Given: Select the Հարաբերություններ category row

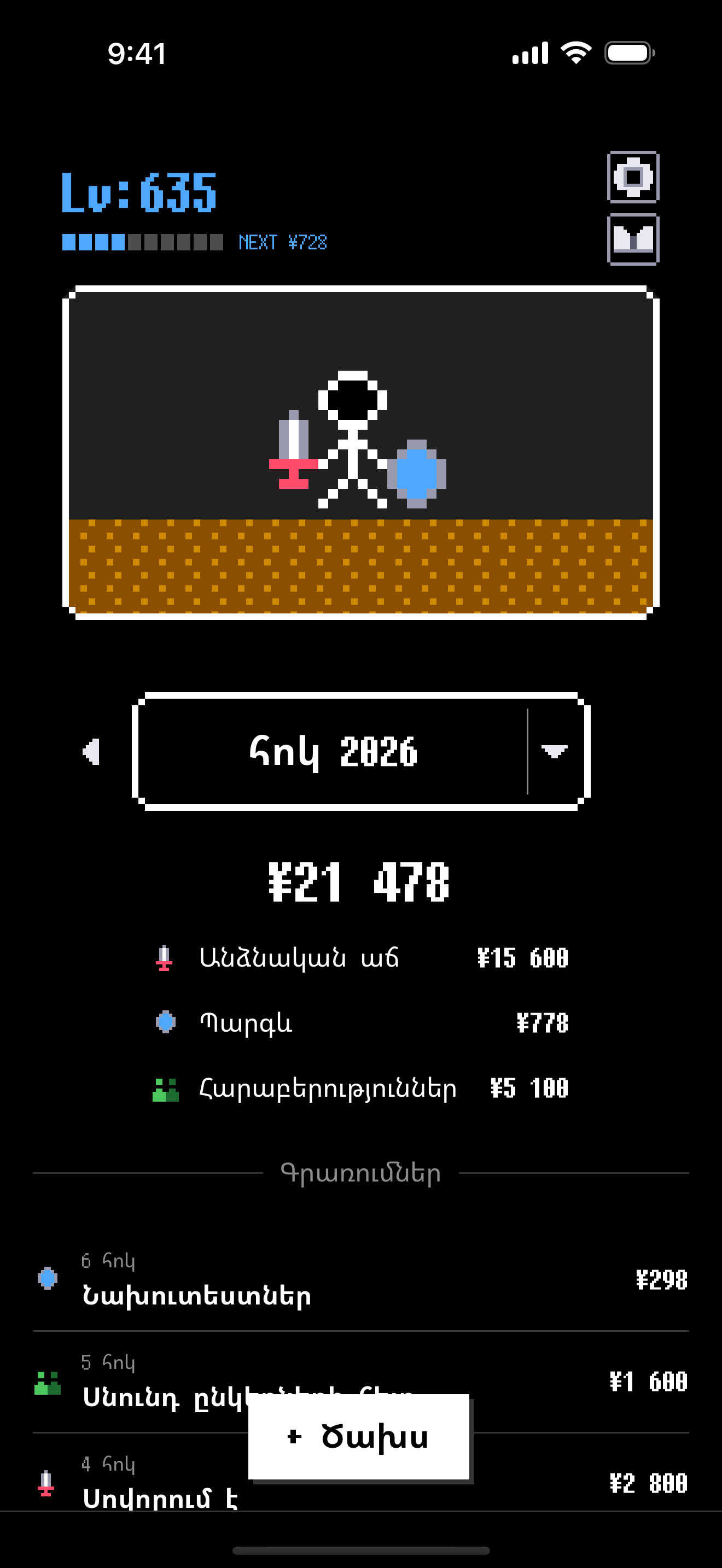Looking at the screenshot, I should 360,1089.
